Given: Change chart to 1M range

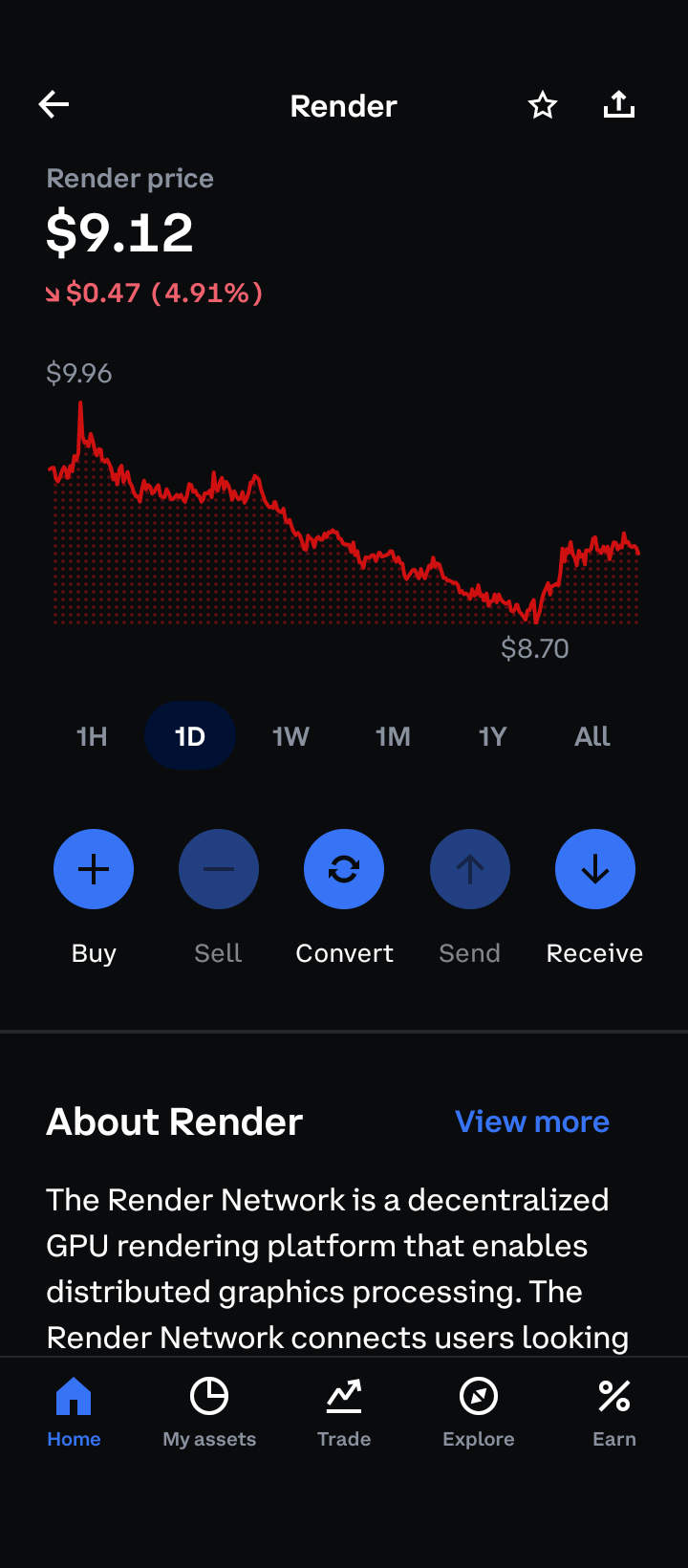Looking at the screenshot, I should (393, 736).
